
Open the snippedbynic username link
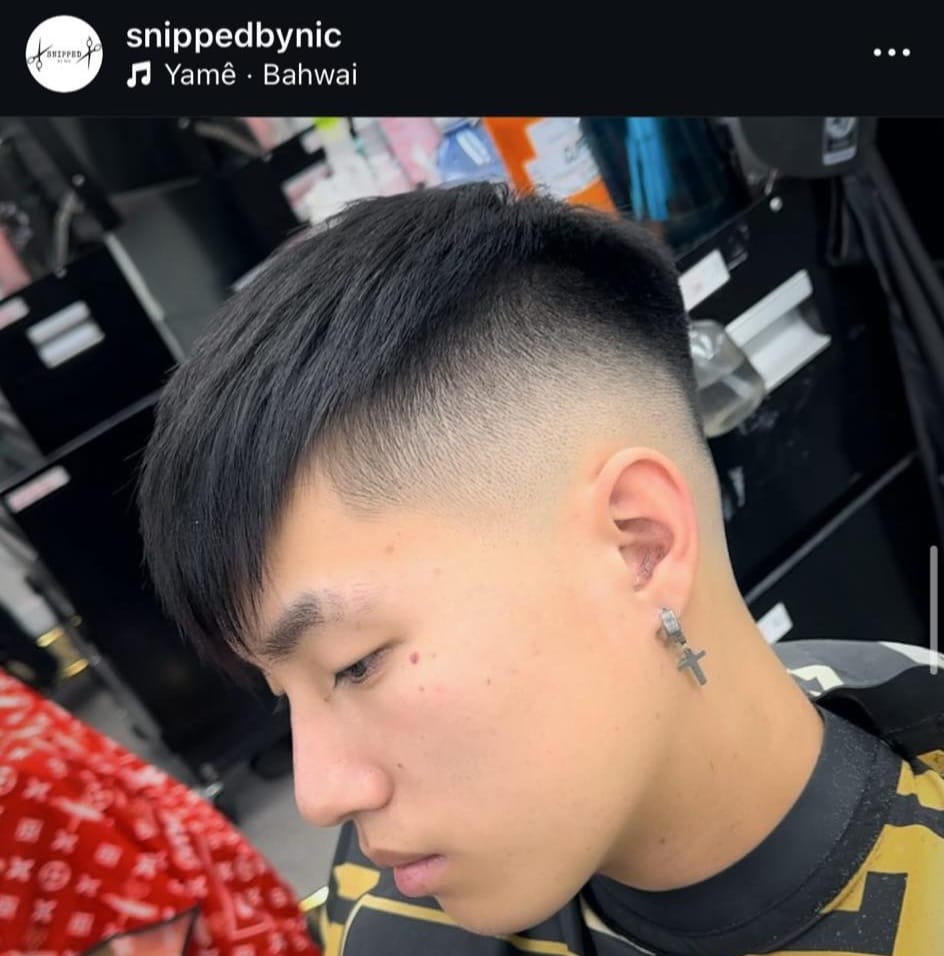[233, 36]
